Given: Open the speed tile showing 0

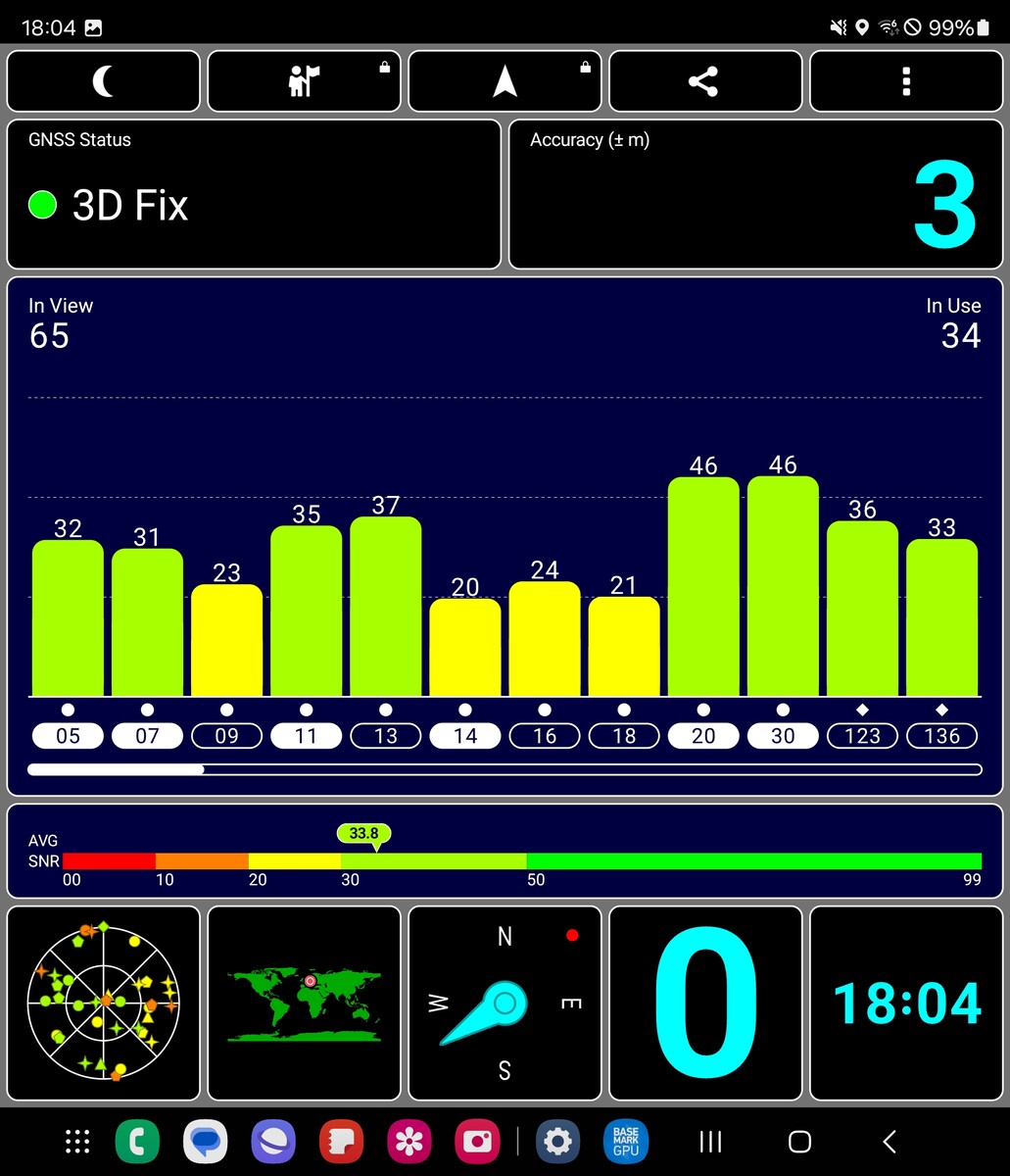Looking at the screenshot, I should click(705, 1003).
